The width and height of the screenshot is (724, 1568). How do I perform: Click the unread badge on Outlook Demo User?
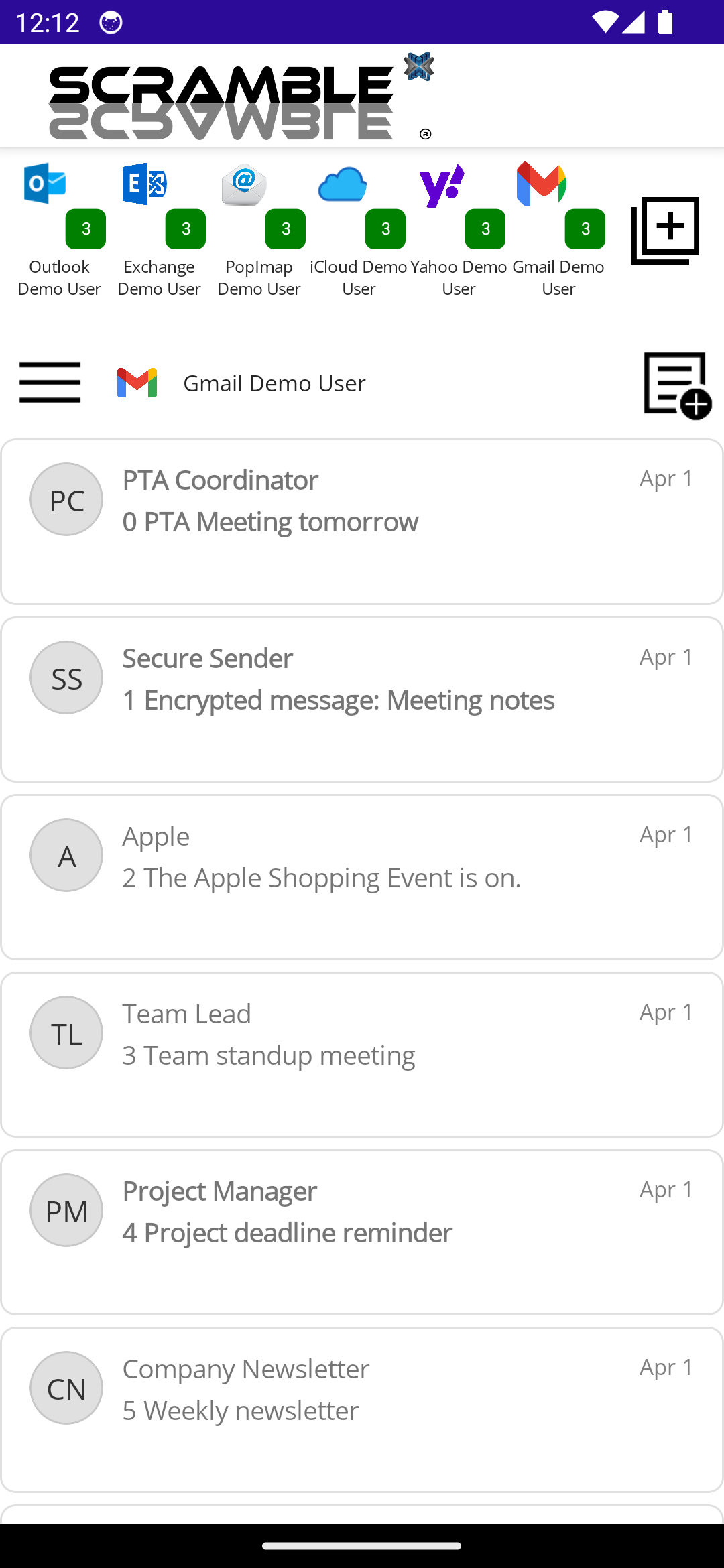coord(86,229)
